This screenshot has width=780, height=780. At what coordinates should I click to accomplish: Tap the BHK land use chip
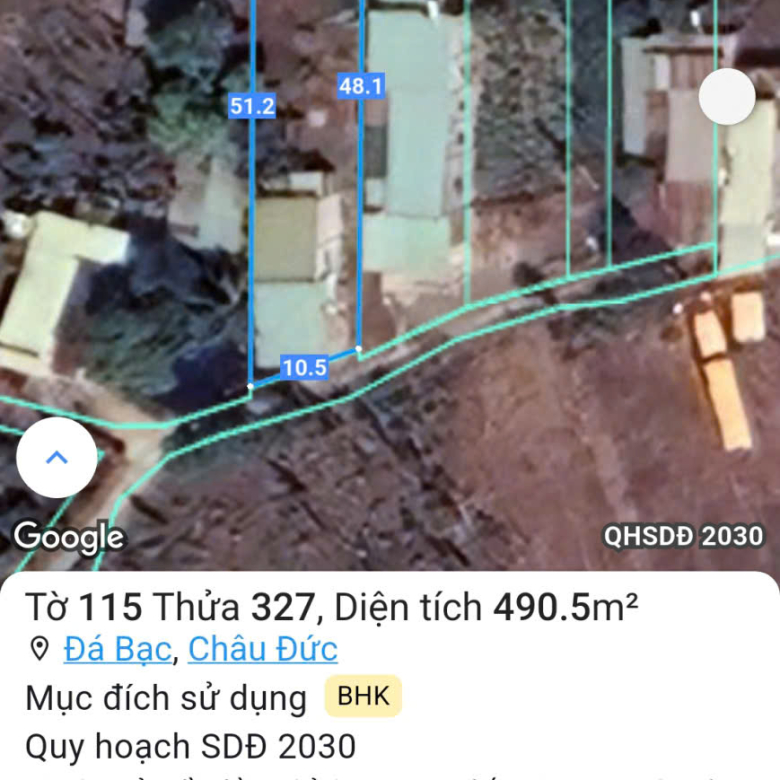[x=362, y=697]
